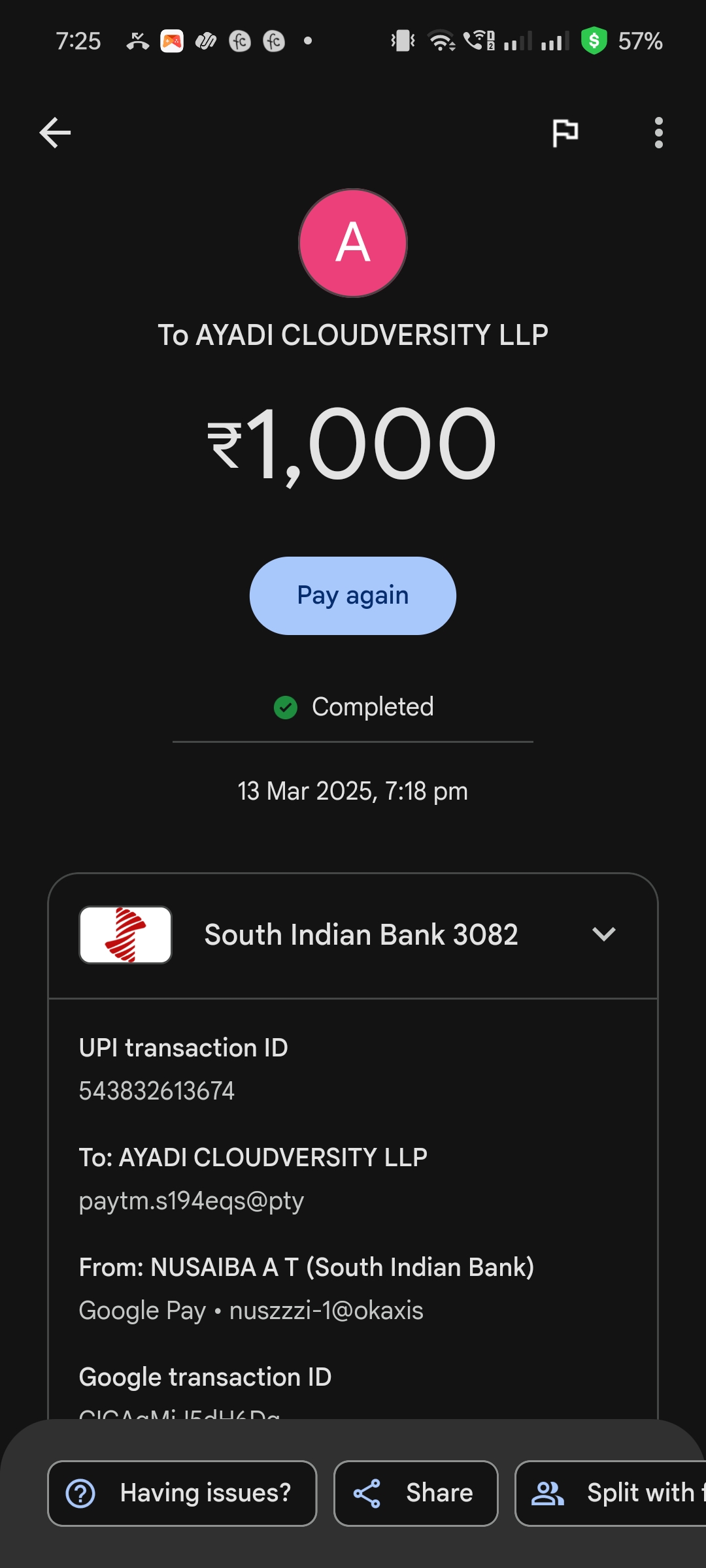This screenshot has height=1568, width=706.
Task: Go back using the arrow icon
Action: point(56,133)
